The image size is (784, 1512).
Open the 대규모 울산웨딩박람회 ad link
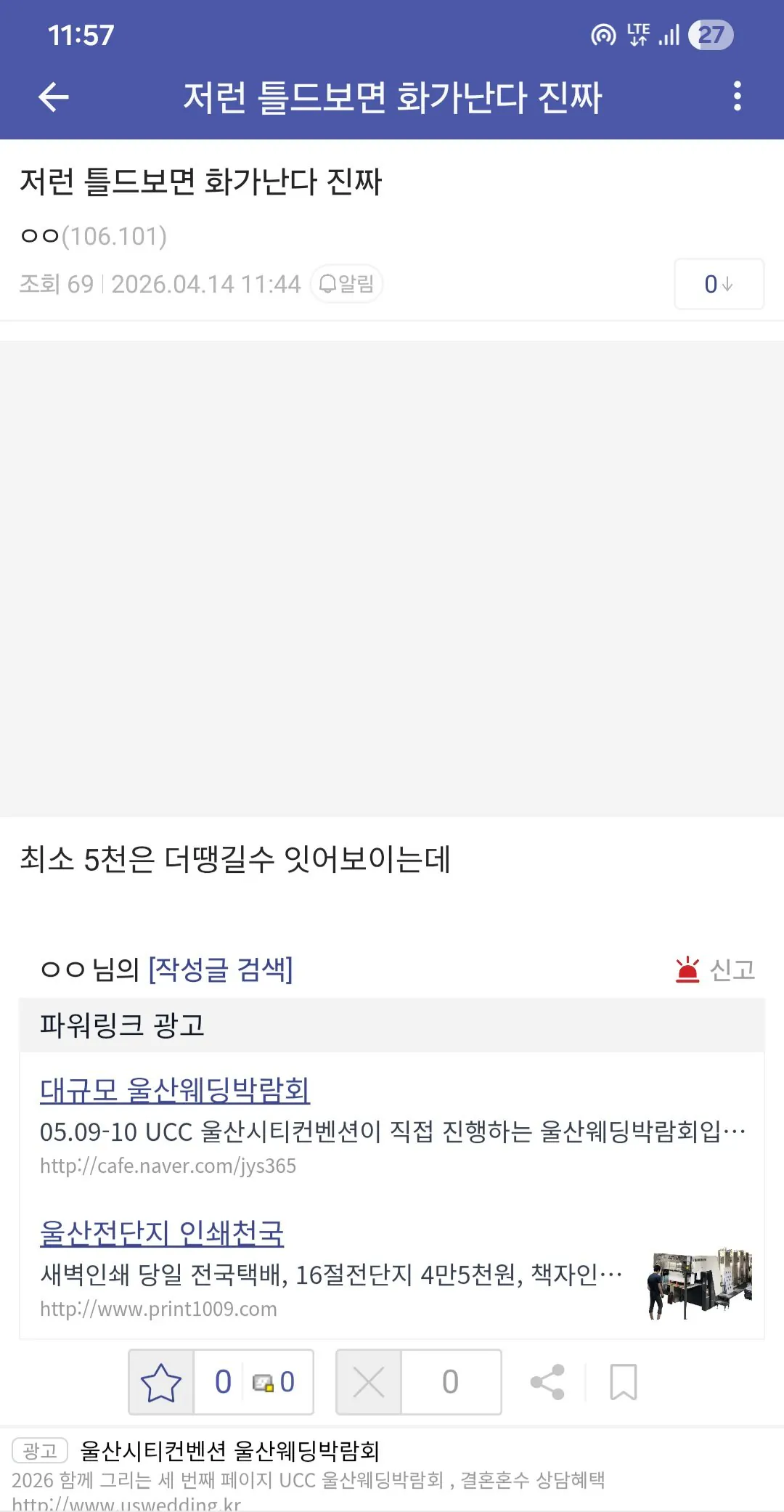174,1090
